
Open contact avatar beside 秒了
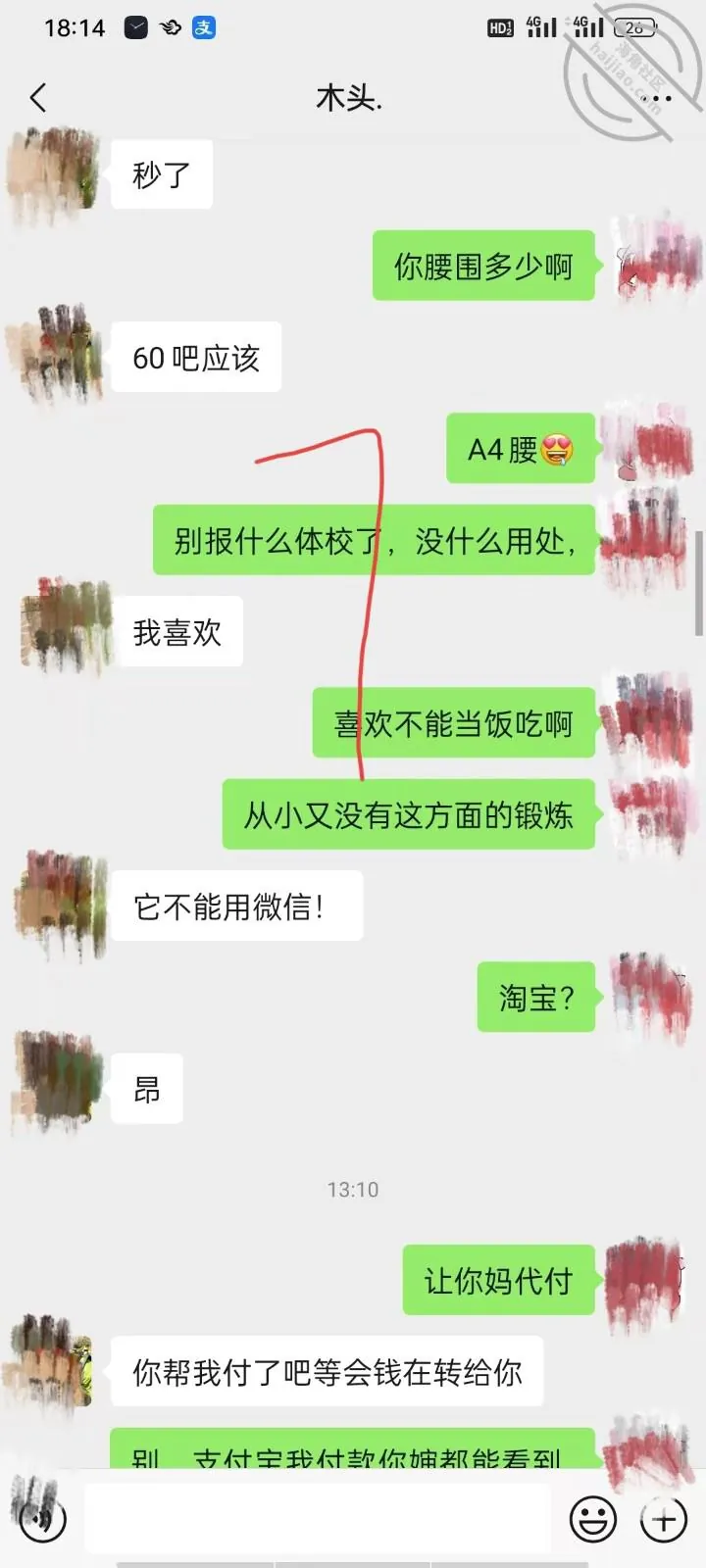(55, 174)
